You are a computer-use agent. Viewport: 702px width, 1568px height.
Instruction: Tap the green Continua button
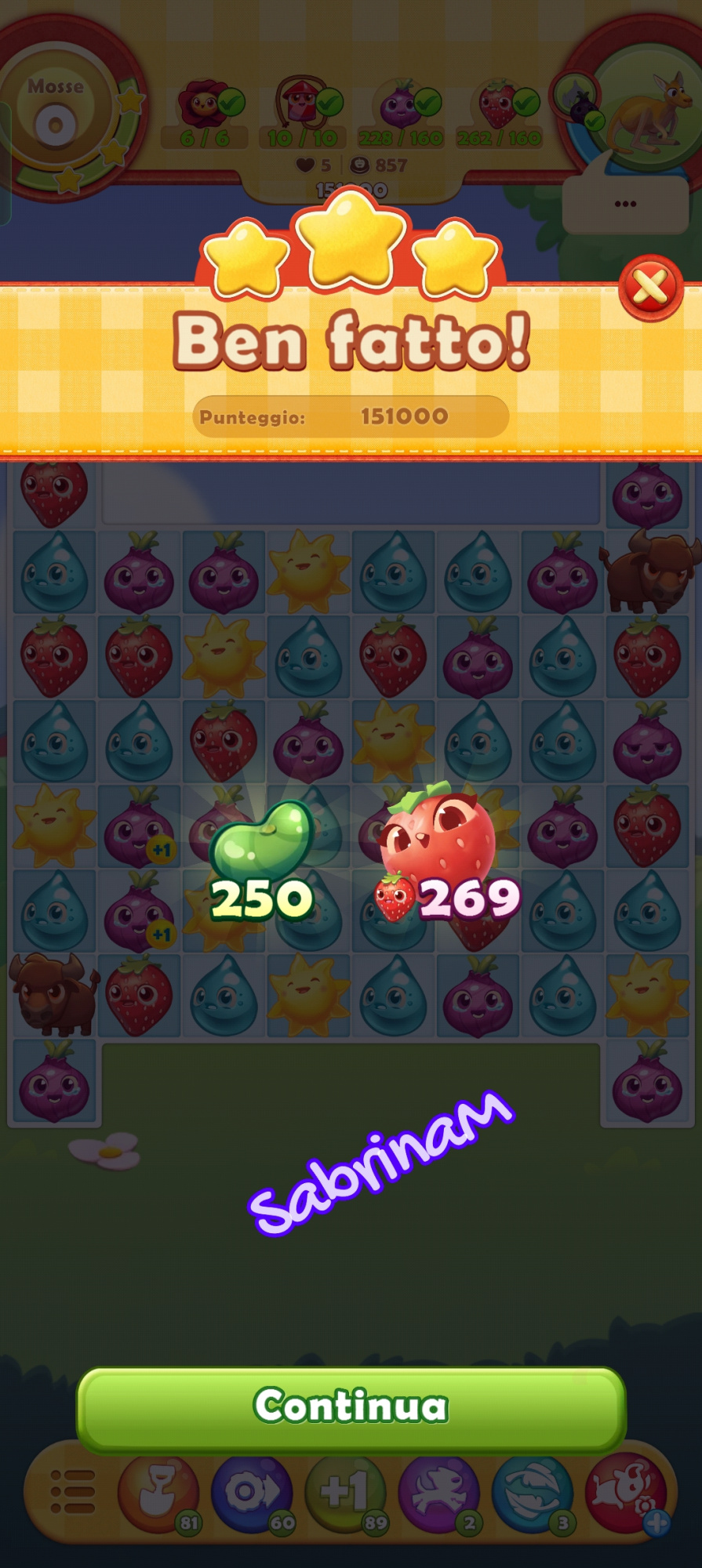(x=351, y=1407)
